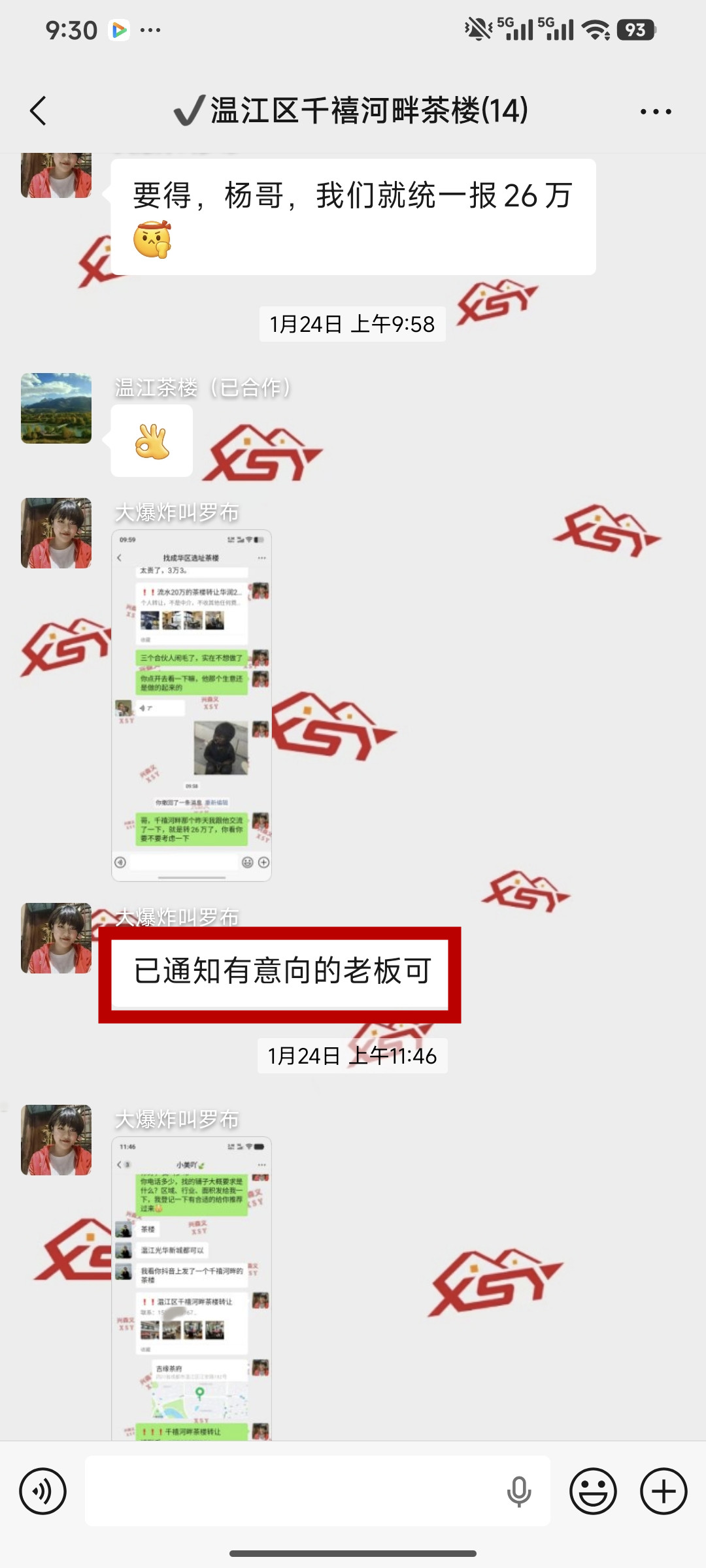The width and height of the screenshot is (706, 1568).
Task: Open the emoji sticker panel
Action: point(593,1492)
